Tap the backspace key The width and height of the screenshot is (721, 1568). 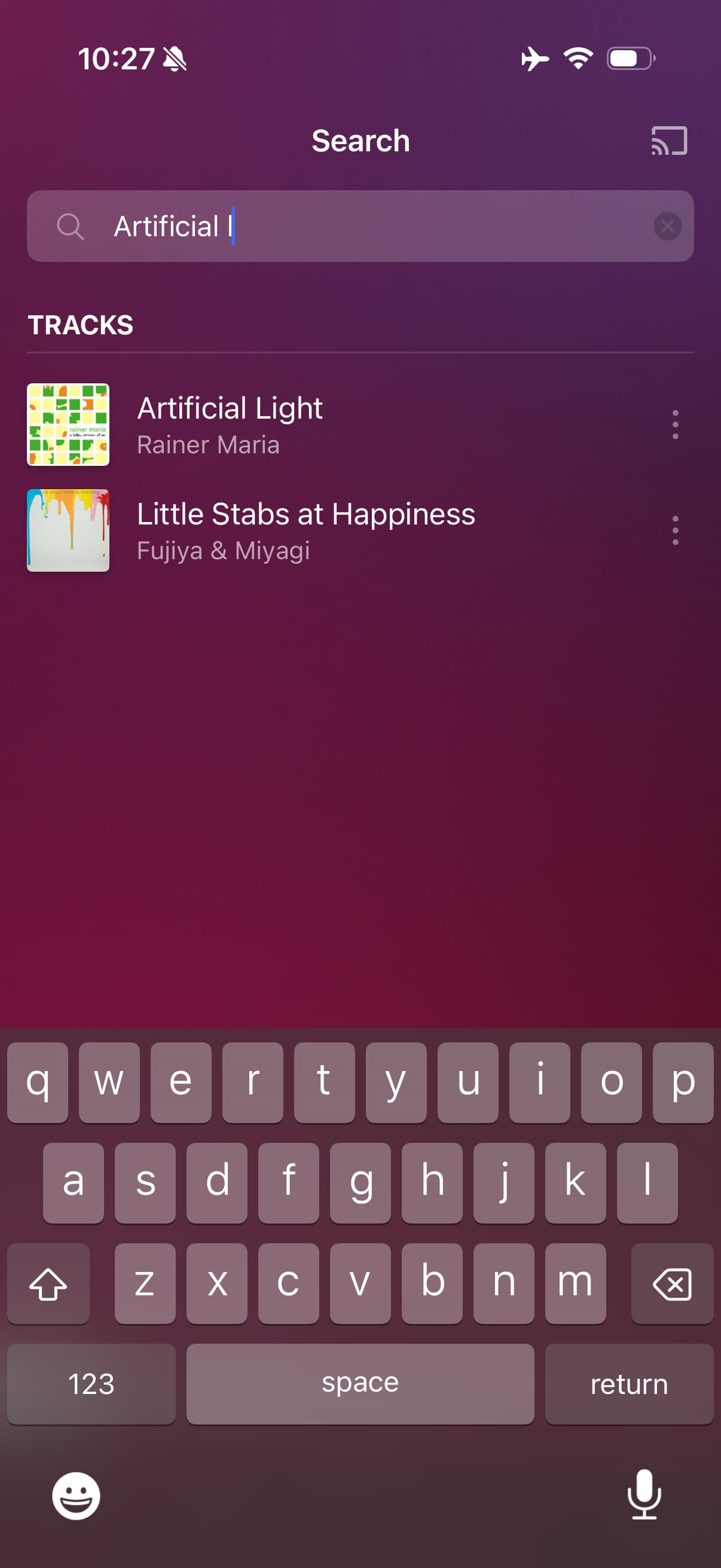coord(672,1283)
